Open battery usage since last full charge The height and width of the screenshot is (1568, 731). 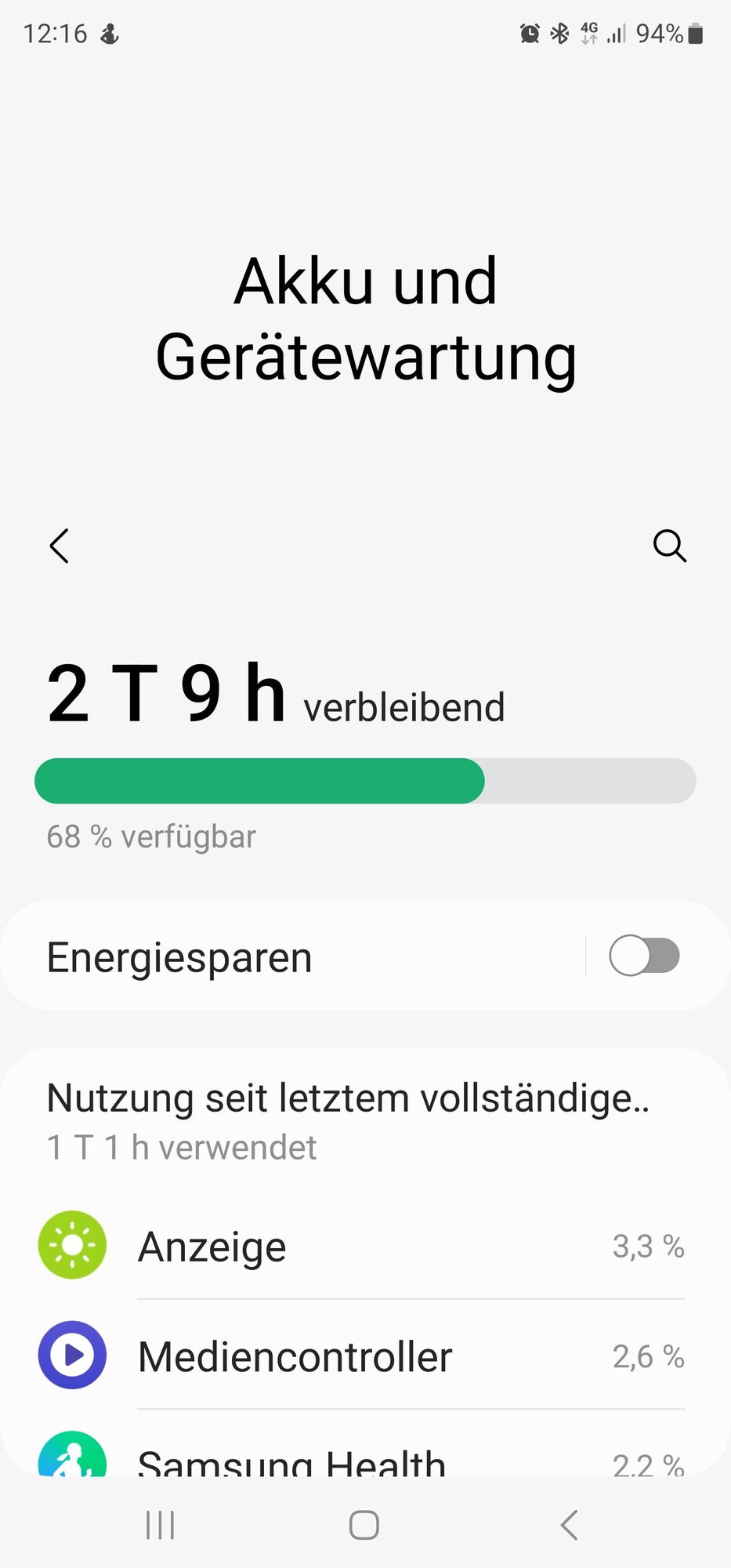348,1120
